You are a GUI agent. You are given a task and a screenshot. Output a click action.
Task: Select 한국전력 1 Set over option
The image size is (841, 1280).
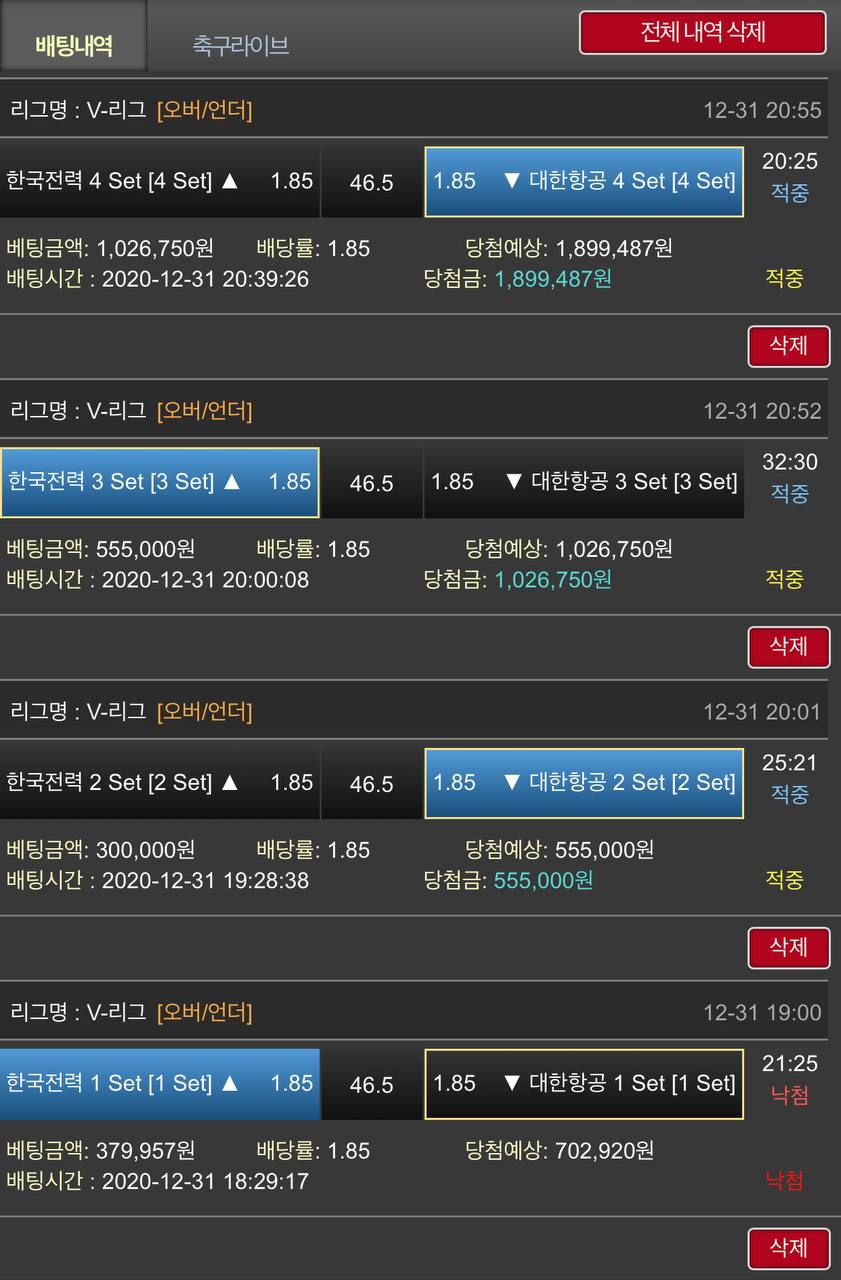point(160,1084)
